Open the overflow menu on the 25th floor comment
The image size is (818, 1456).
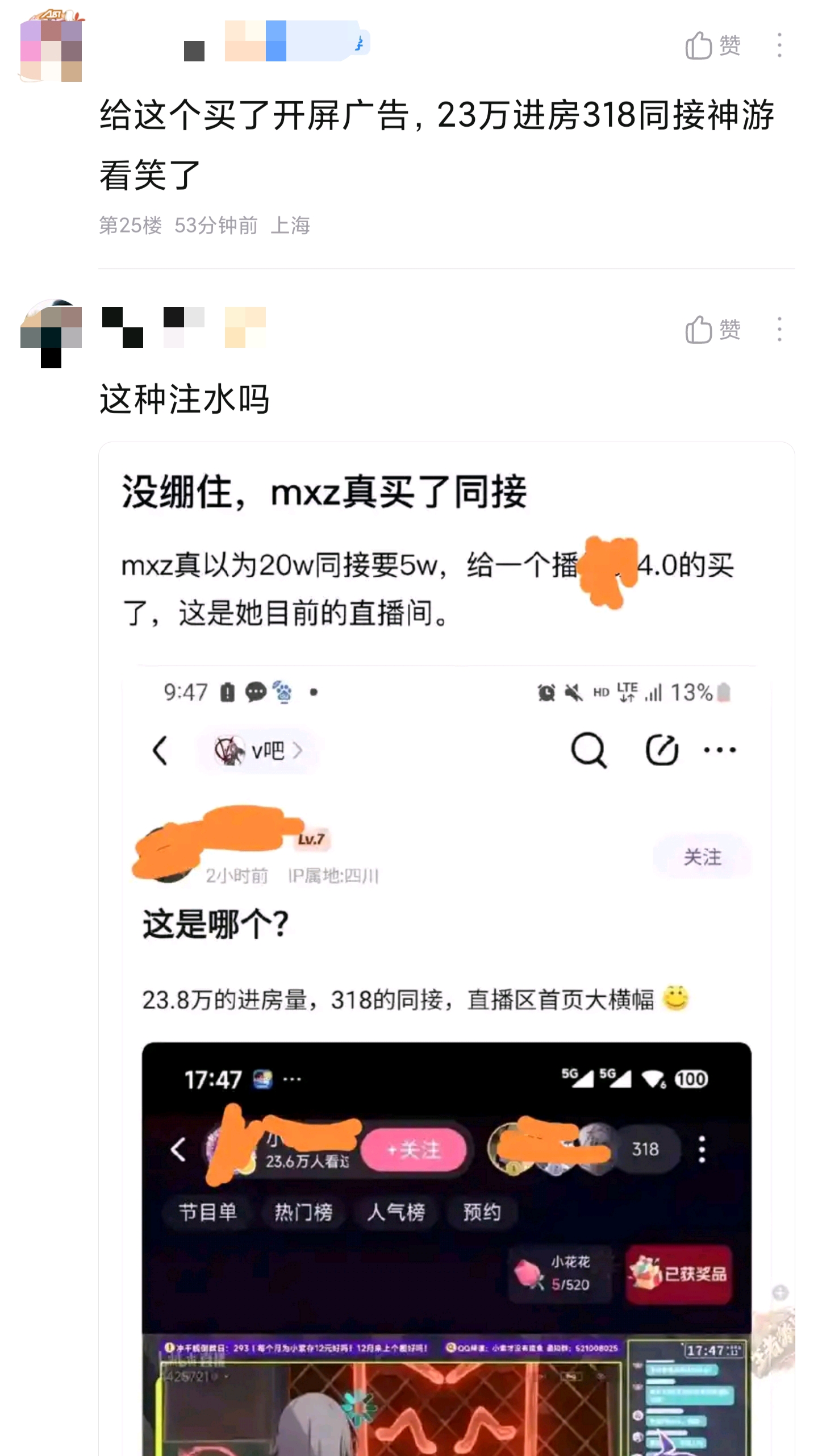click(779, 45)
